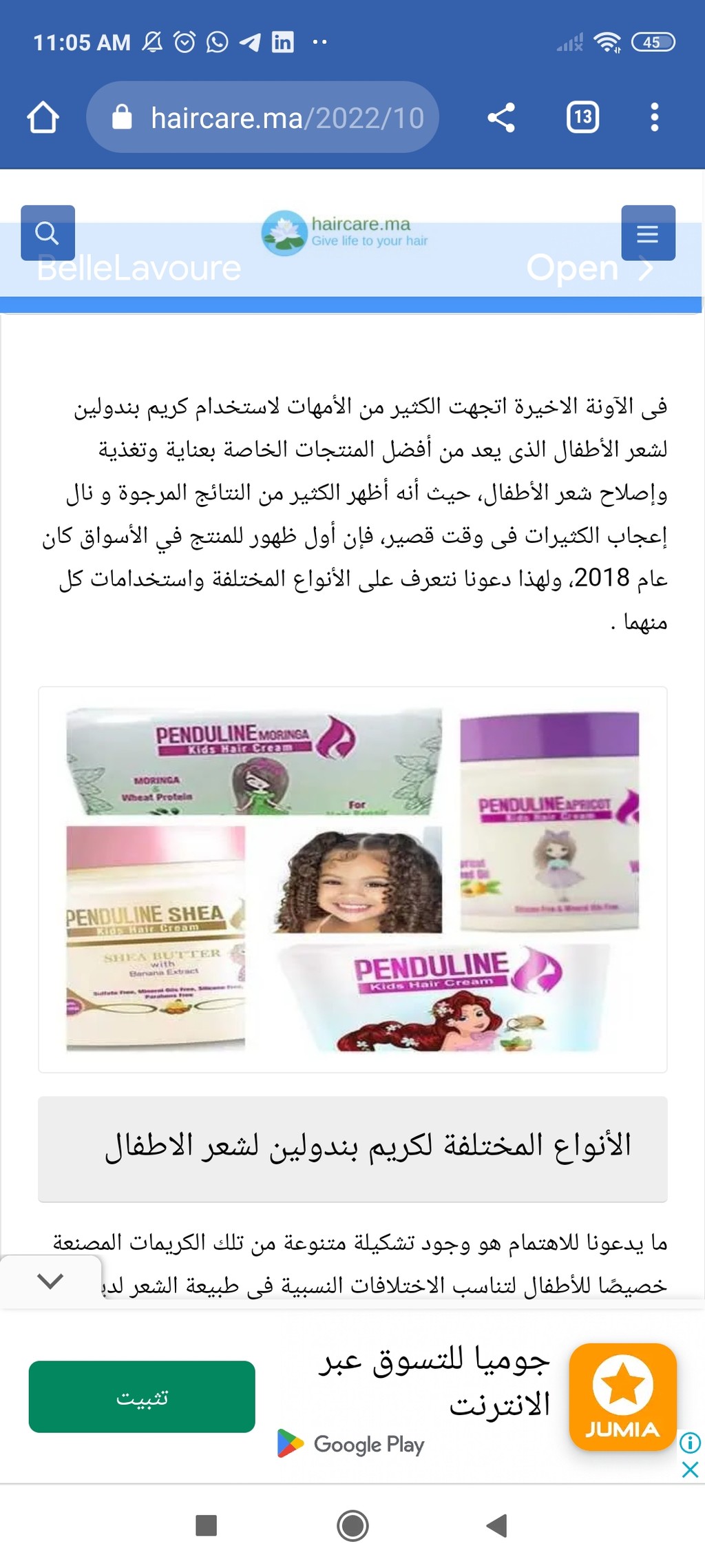This screenshot has width=705, height=1568.
Task: Close the Jumia ad
Action: click(690, 1469)
